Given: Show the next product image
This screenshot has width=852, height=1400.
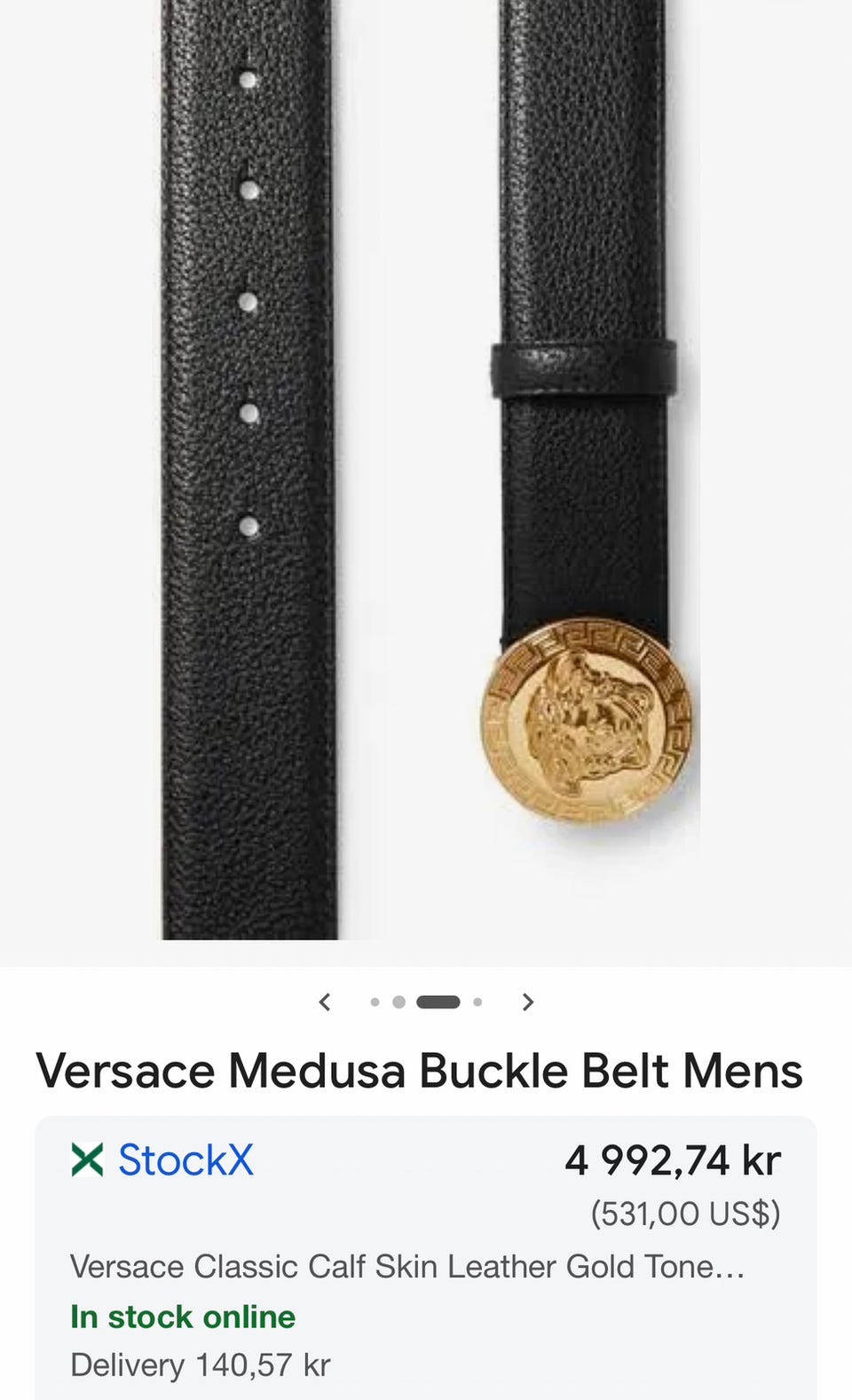Looking at the screenshot, I should point(528,1002).
